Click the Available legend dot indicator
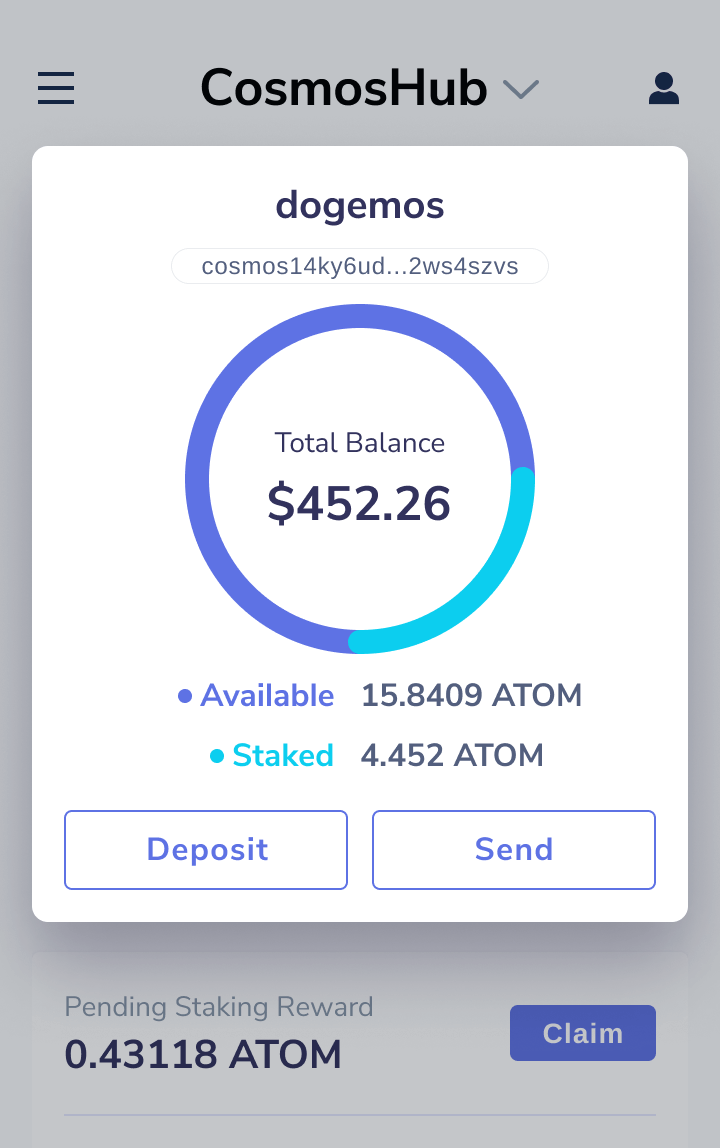The height and width of the screenshot is (1148, 720). click(x=185, y=694)
